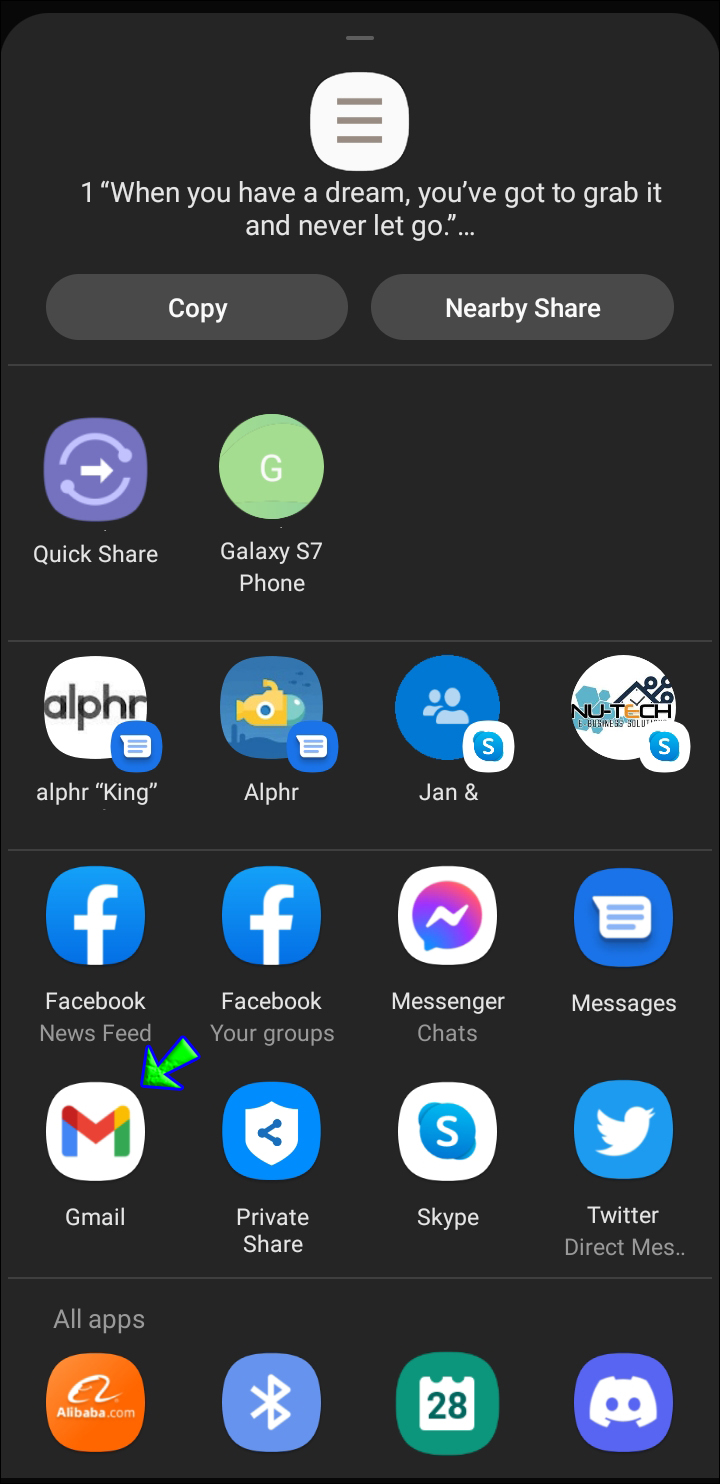Open Alibaba.com from All apps
The image size is (720, 1484).
coord(96,1402)
